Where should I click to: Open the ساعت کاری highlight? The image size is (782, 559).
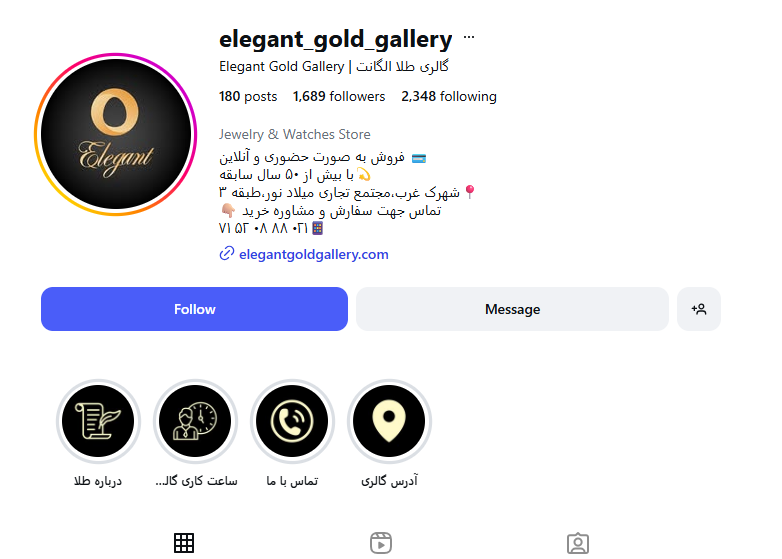[194, 421]
